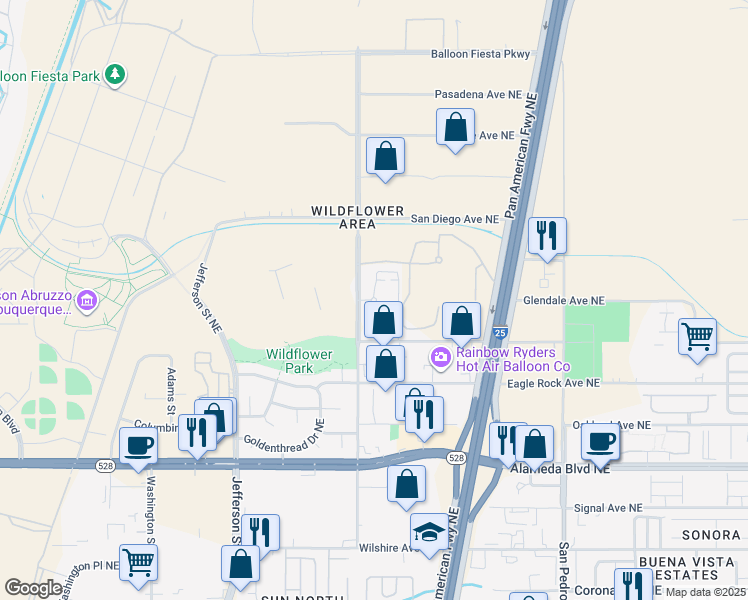Tap the coffee cup marker on Oakland Ave
This screenshot has width=748, height=600.
point(600,441)
